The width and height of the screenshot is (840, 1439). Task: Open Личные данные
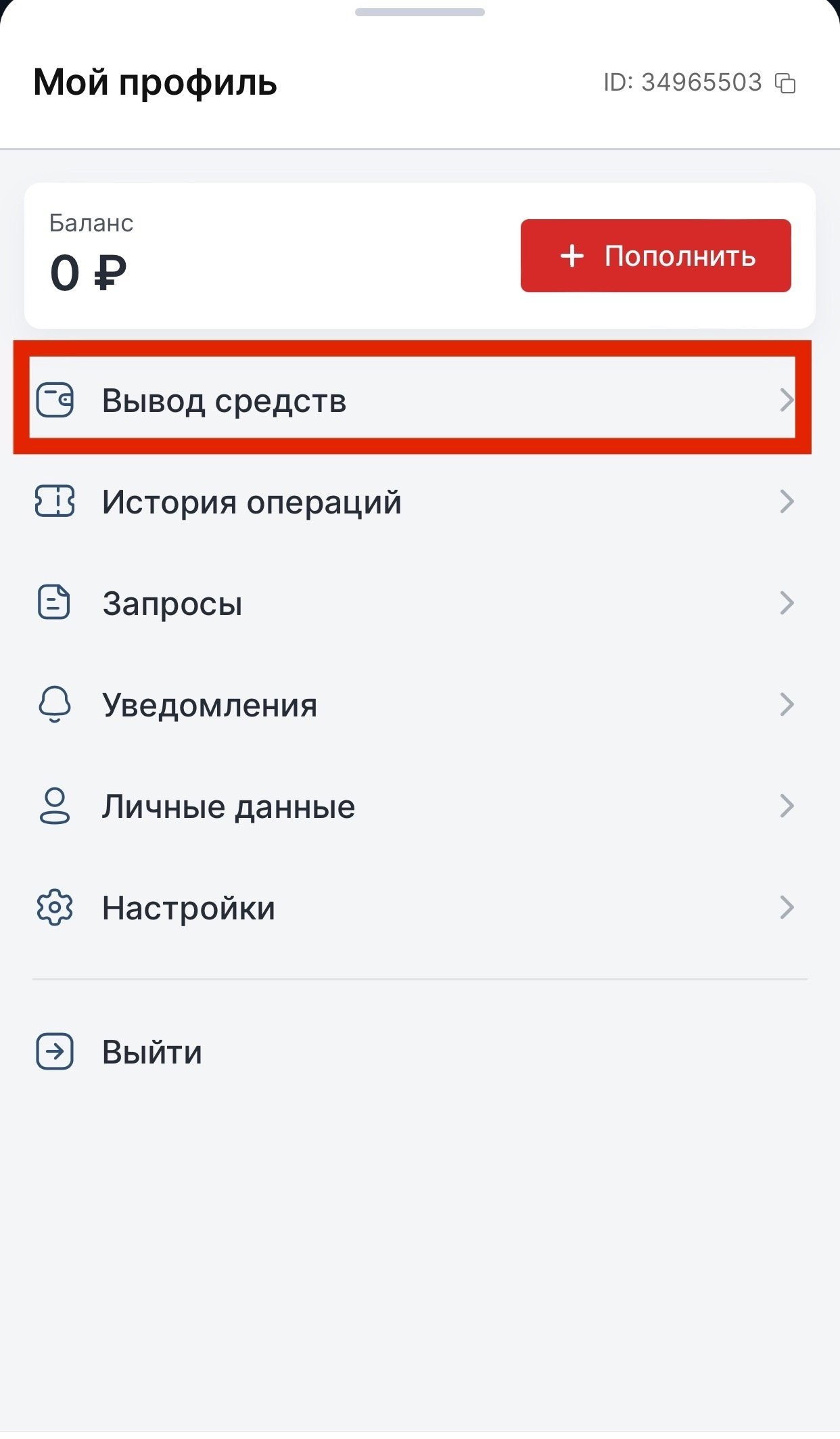pyautogui.click(x=413, y=806)
